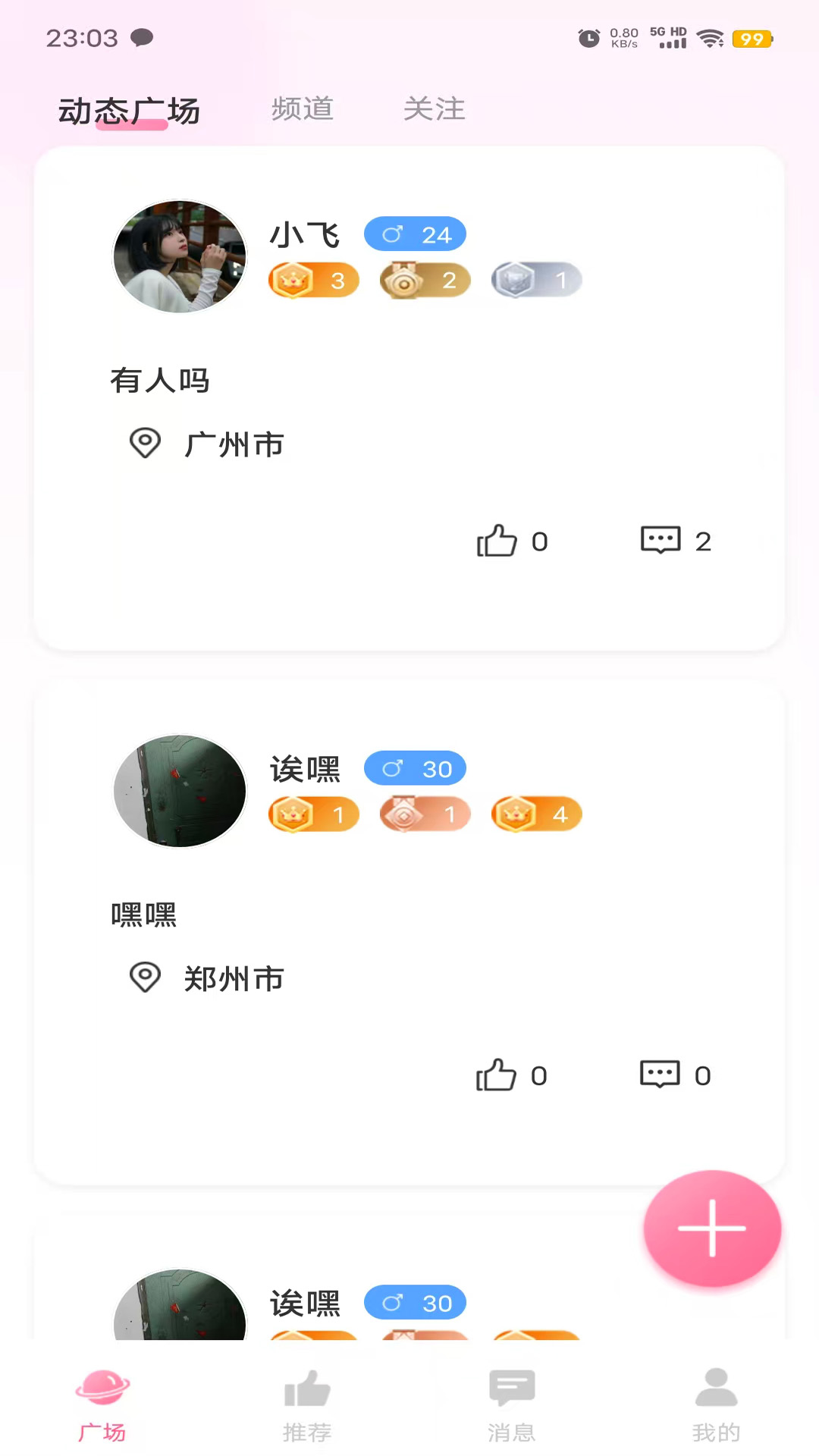Tap the gender badge showing 24 on 小飞's post
This screenshot has width=819, height=1456.
point(415,234)
